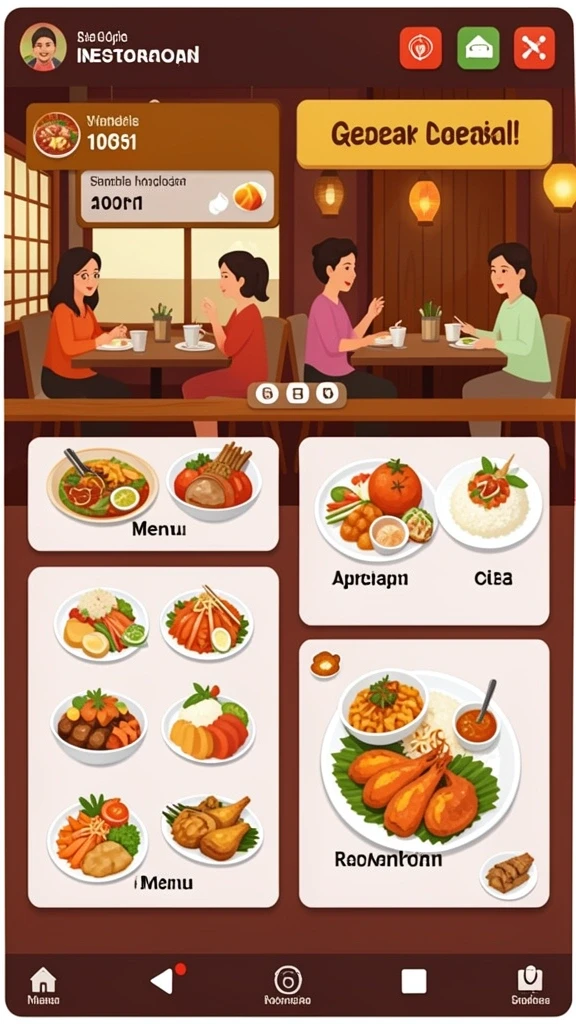This screenshot has width=576, height=1024.
Task: Tap the white square tab in bottom bar
Action: click(413, 981)
